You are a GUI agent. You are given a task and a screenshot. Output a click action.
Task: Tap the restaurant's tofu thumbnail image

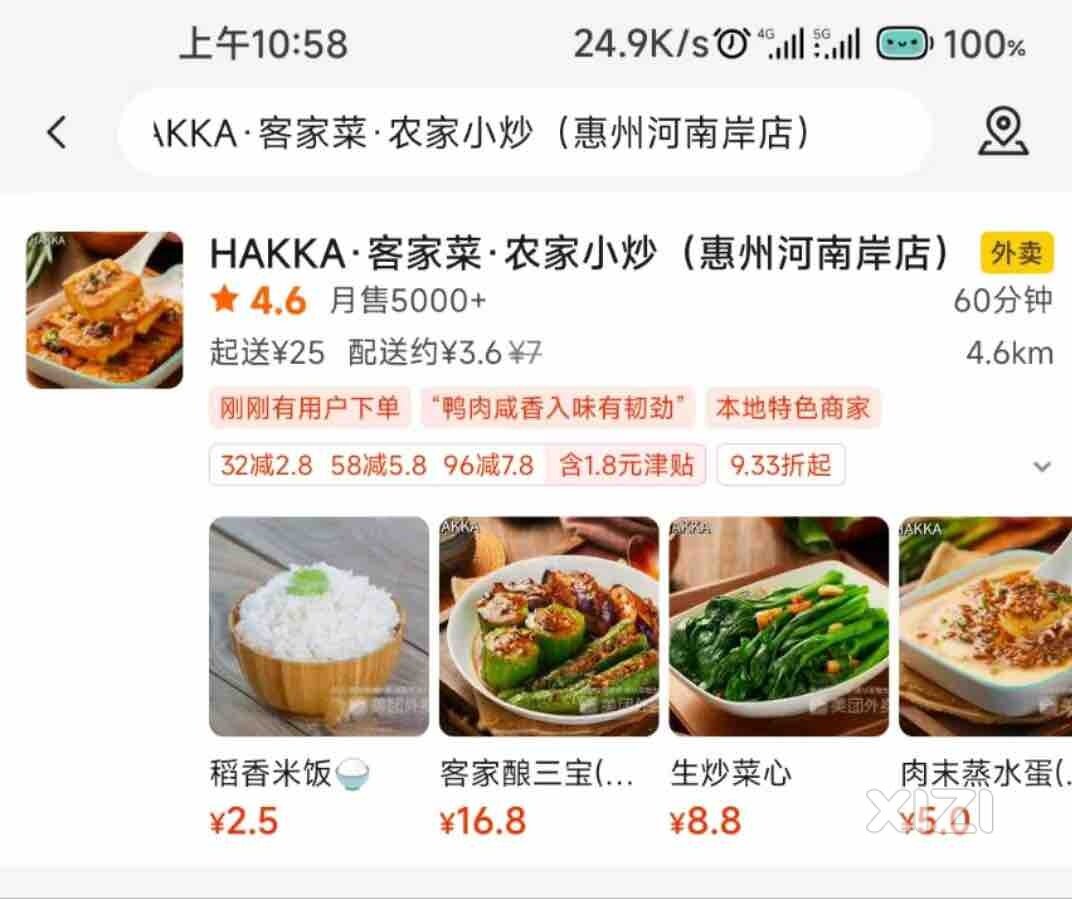(105, 310)
